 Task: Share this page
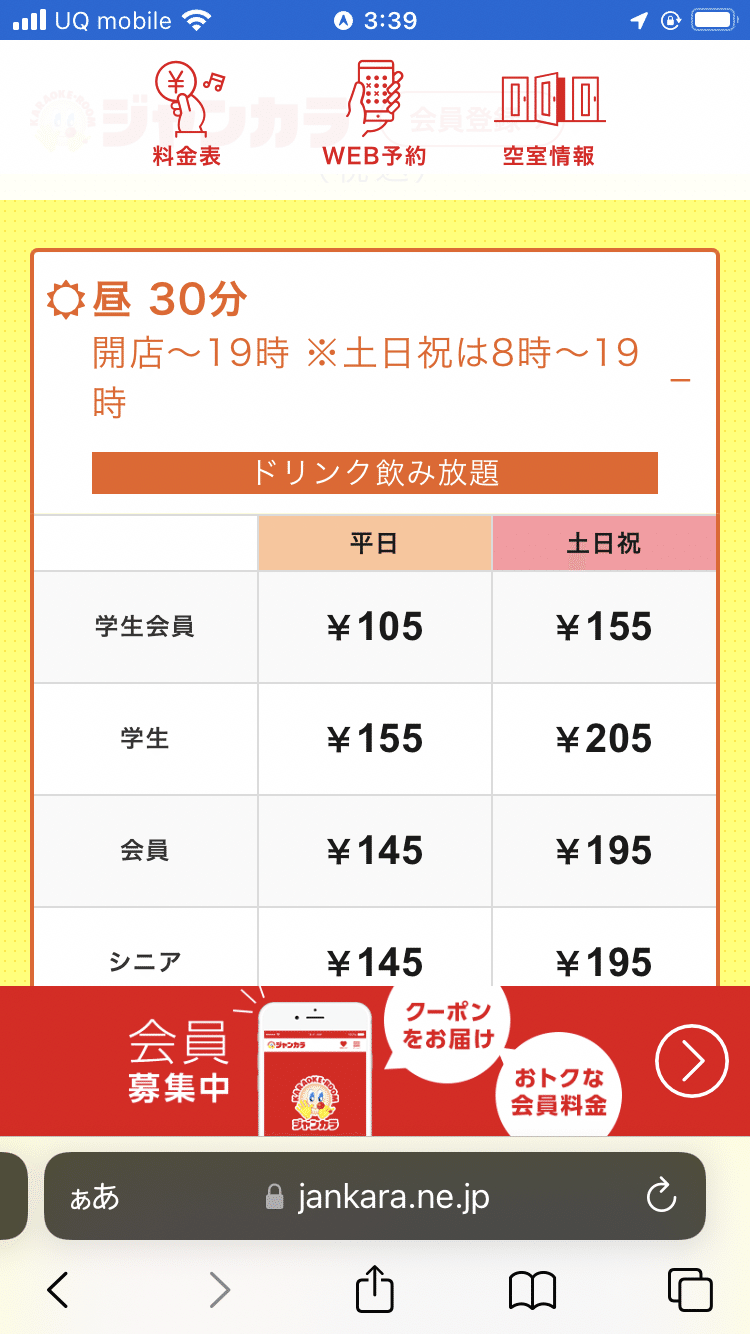tap(375, 1288)
